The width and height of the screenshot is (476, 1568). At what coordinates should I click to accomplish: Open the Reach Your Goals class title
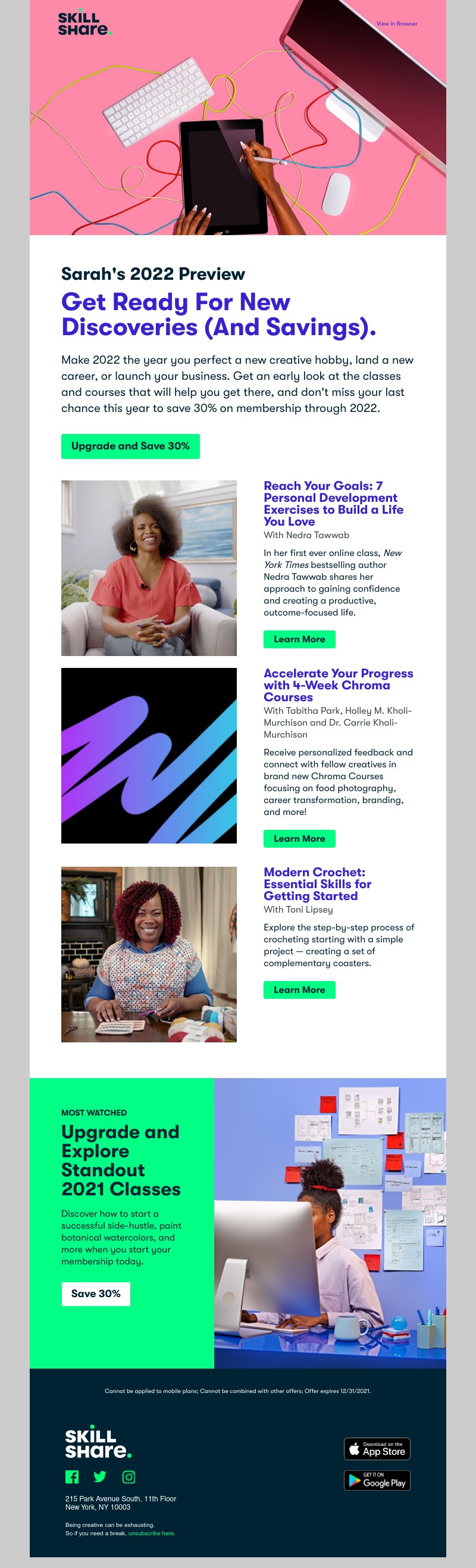coord(333,504)
